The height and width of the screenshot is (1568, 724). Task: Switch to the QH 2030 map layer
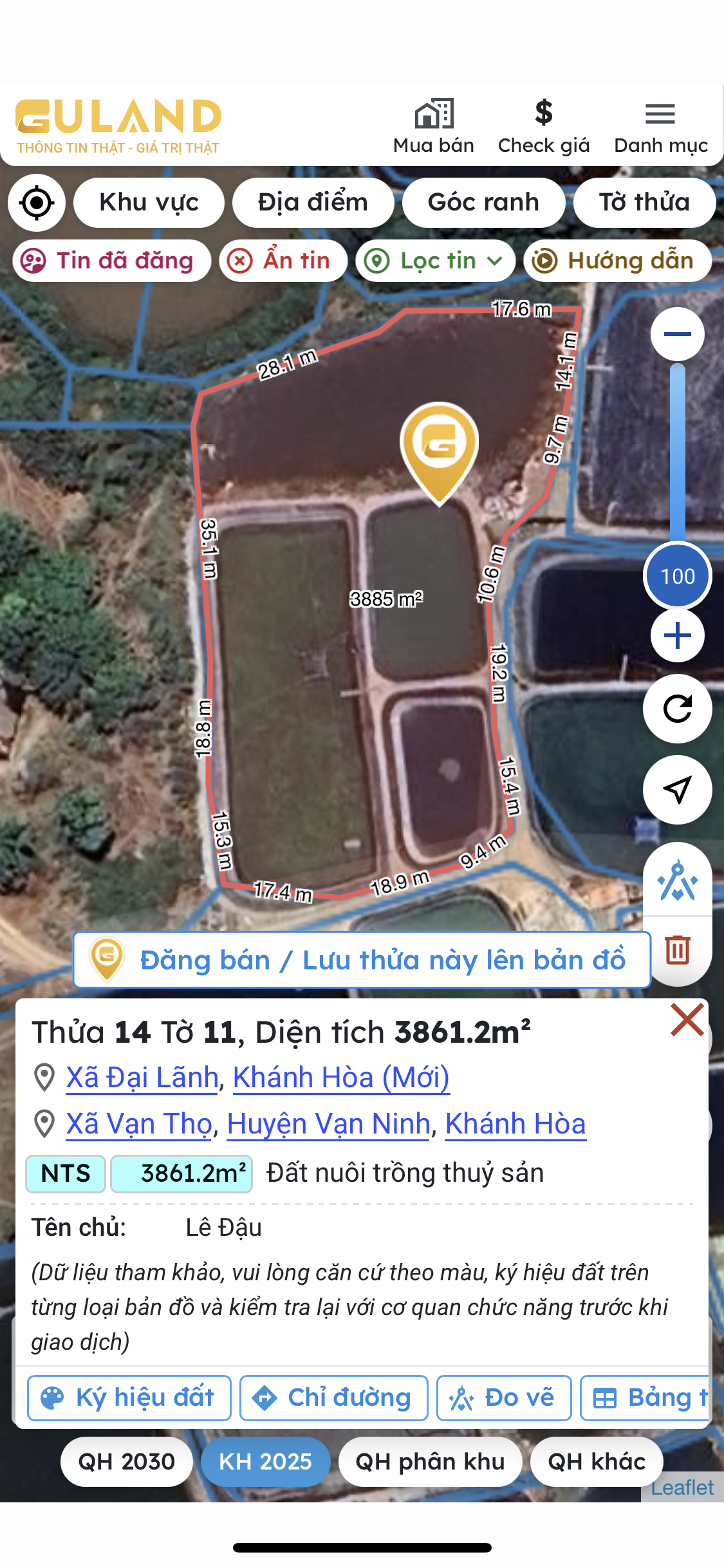[x=127, y=1462]
